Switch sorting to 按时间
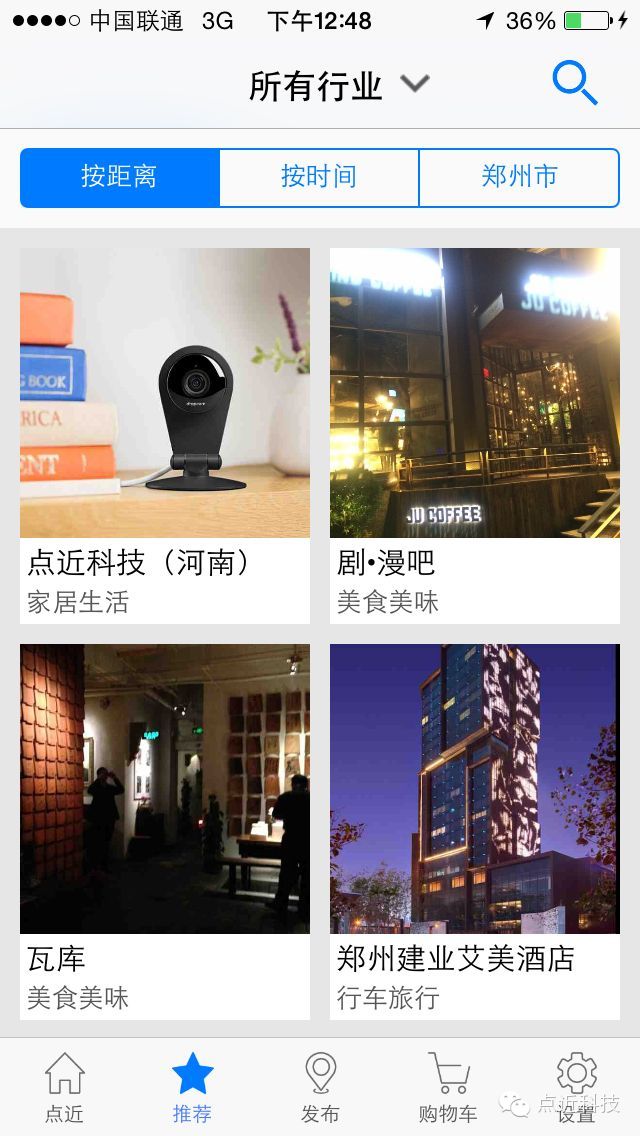 coord(319,178)
